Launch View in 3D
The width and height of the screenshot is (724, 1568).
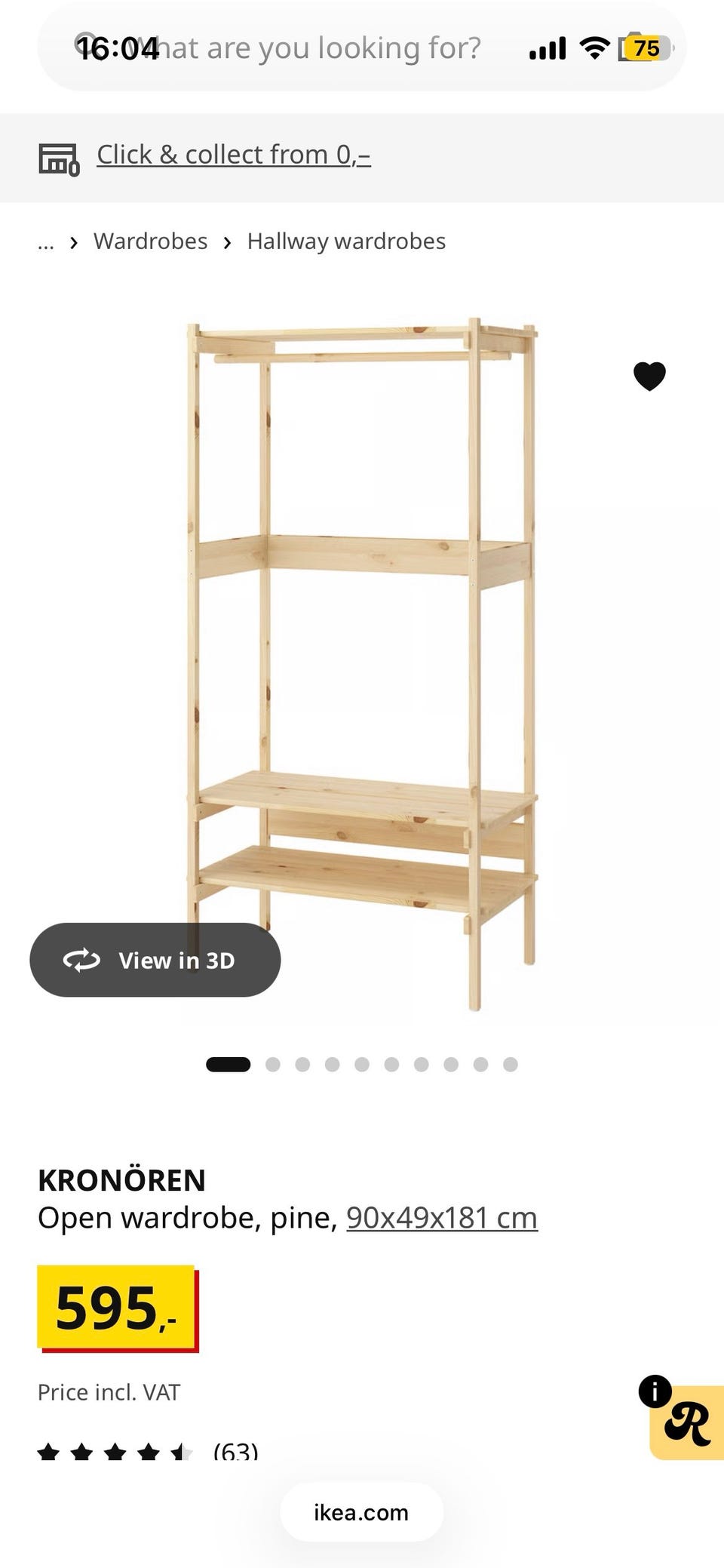(155, 960)
